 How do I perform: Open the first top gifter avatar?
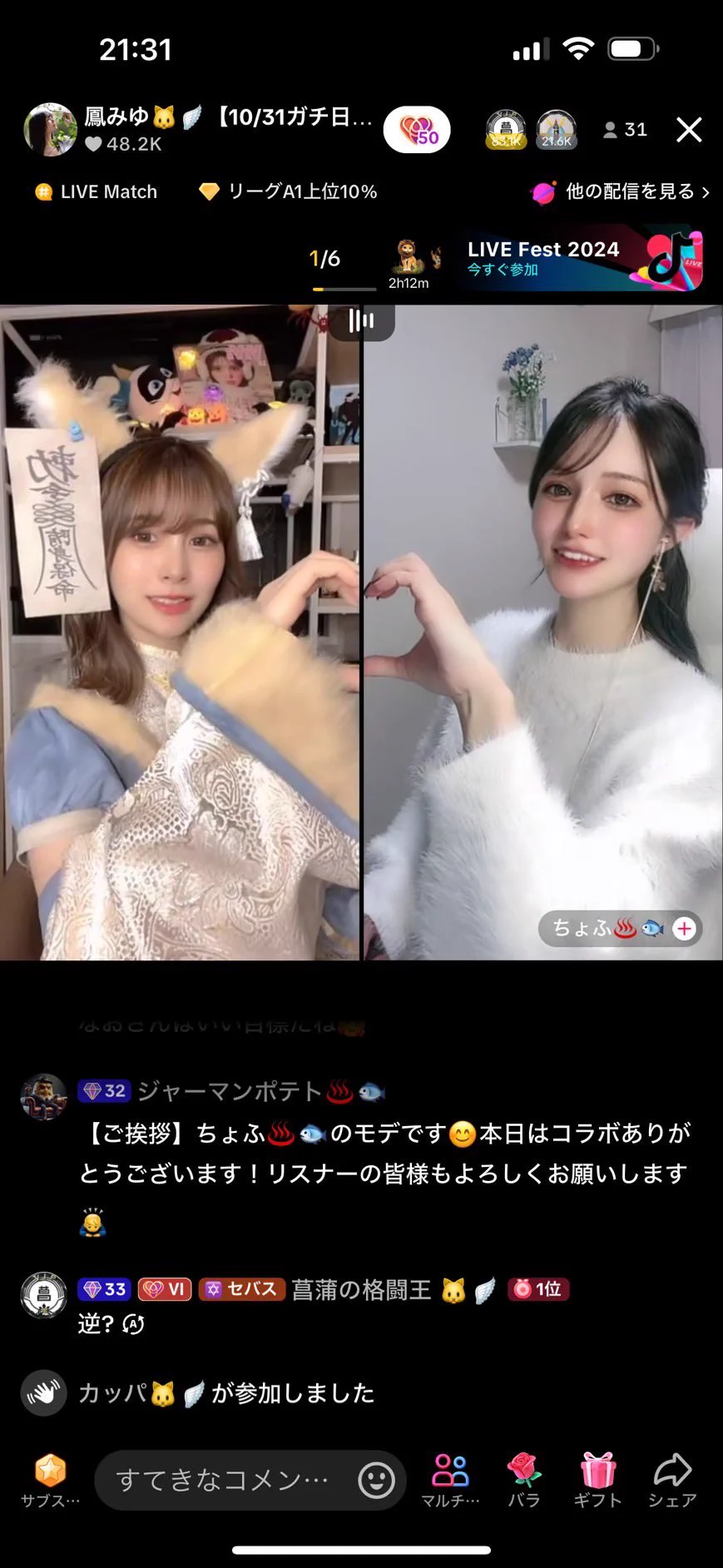(x=505, y=130)
